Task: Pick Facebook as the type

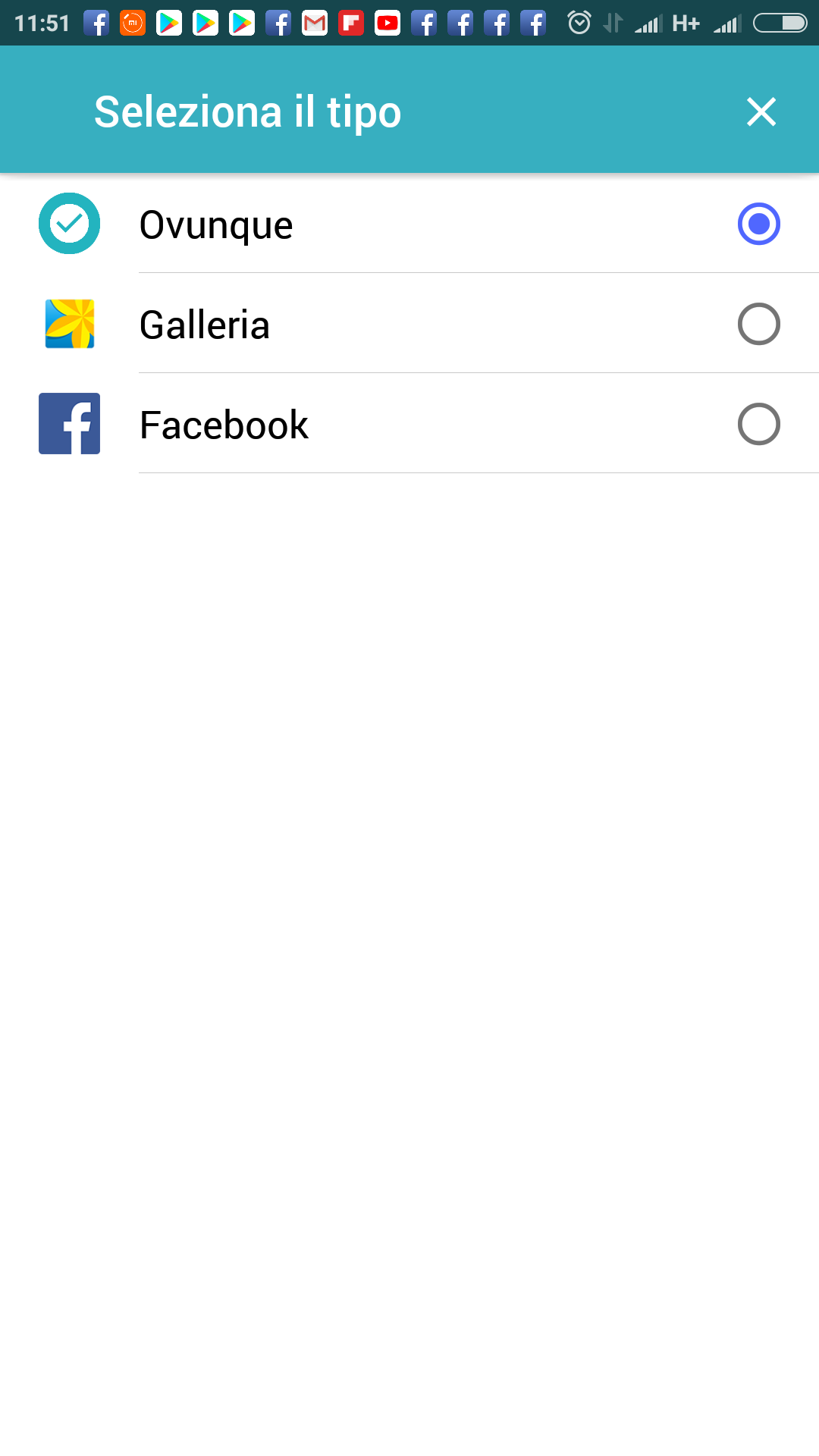Action: click(409, 424)
